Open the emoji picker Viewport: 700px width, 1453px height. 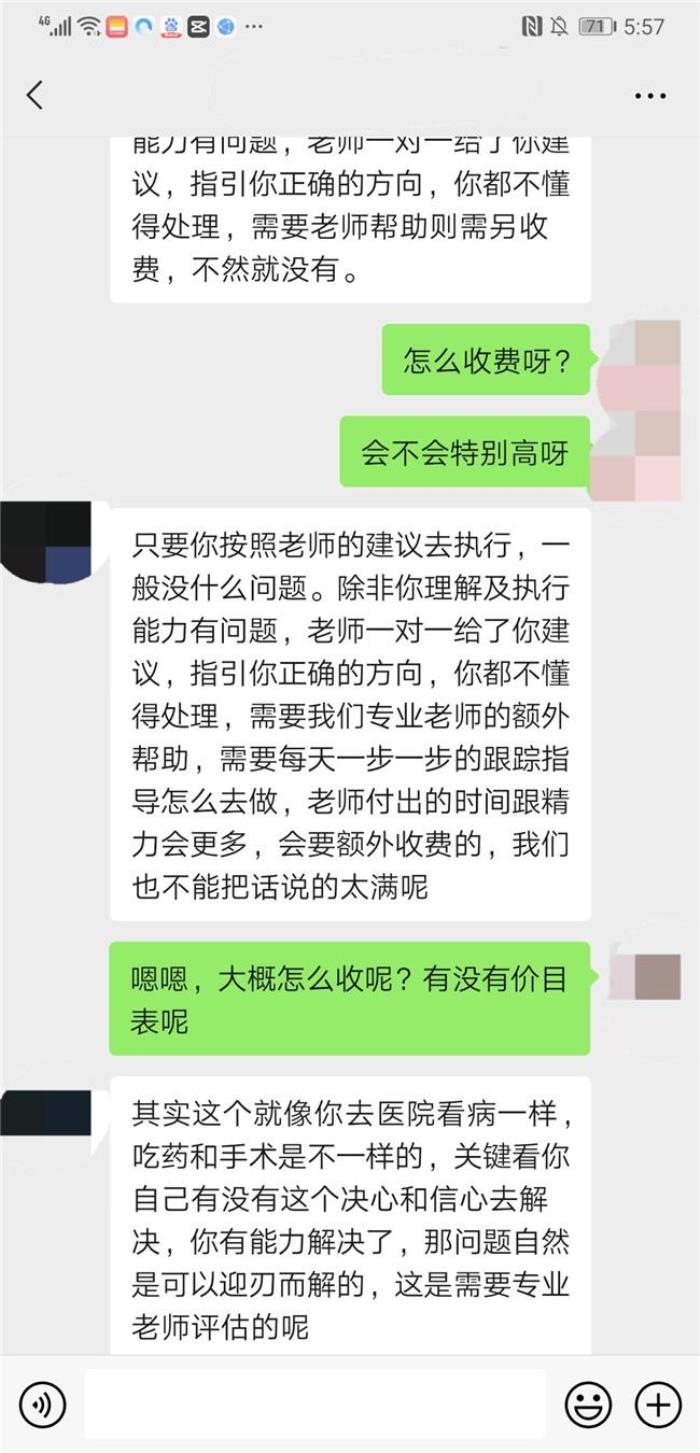[588, 1404]
